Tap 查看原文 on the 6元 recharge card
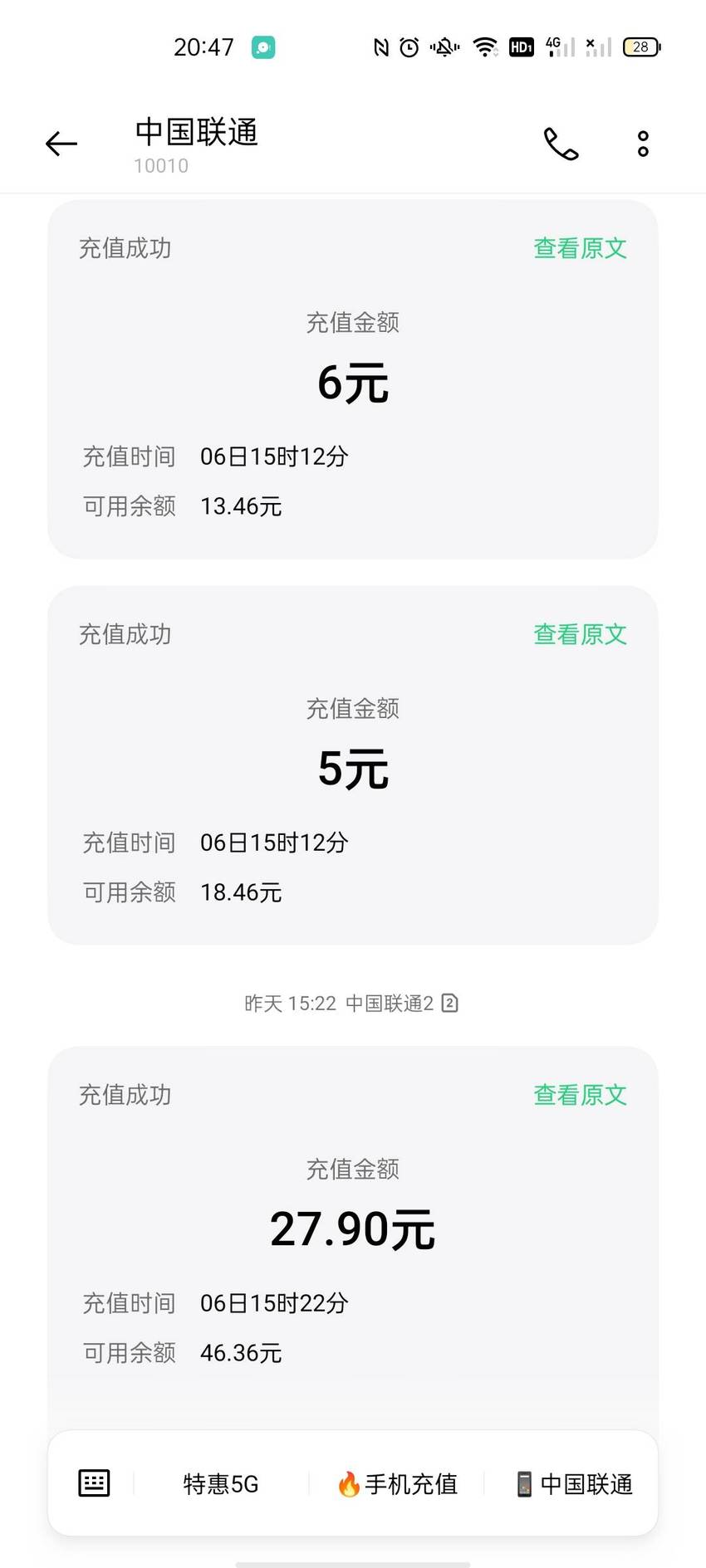Screen dimensions: 706x1568 point(580,248)
